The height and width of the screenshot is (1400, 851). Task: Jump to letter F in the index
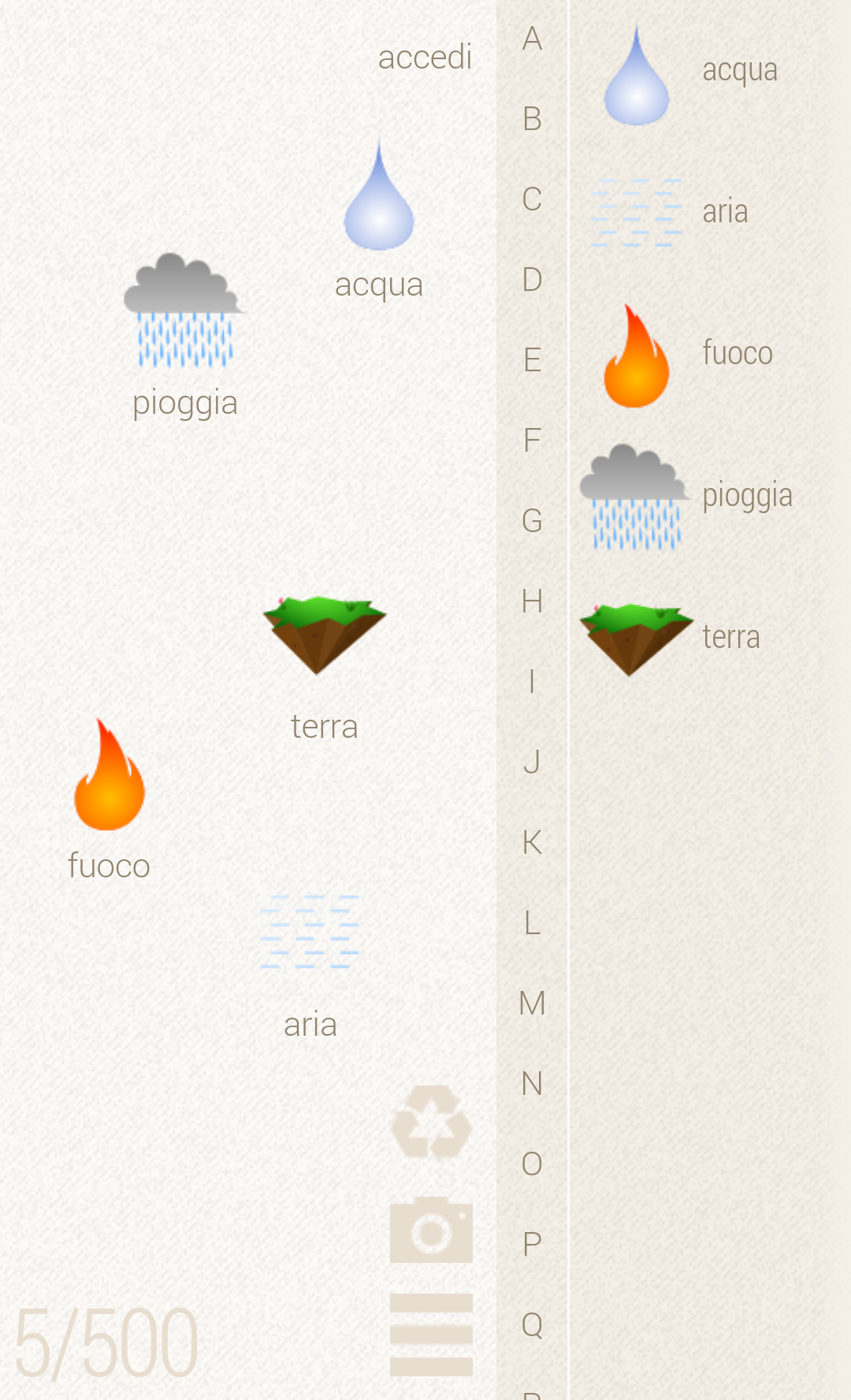click(532, 441)
